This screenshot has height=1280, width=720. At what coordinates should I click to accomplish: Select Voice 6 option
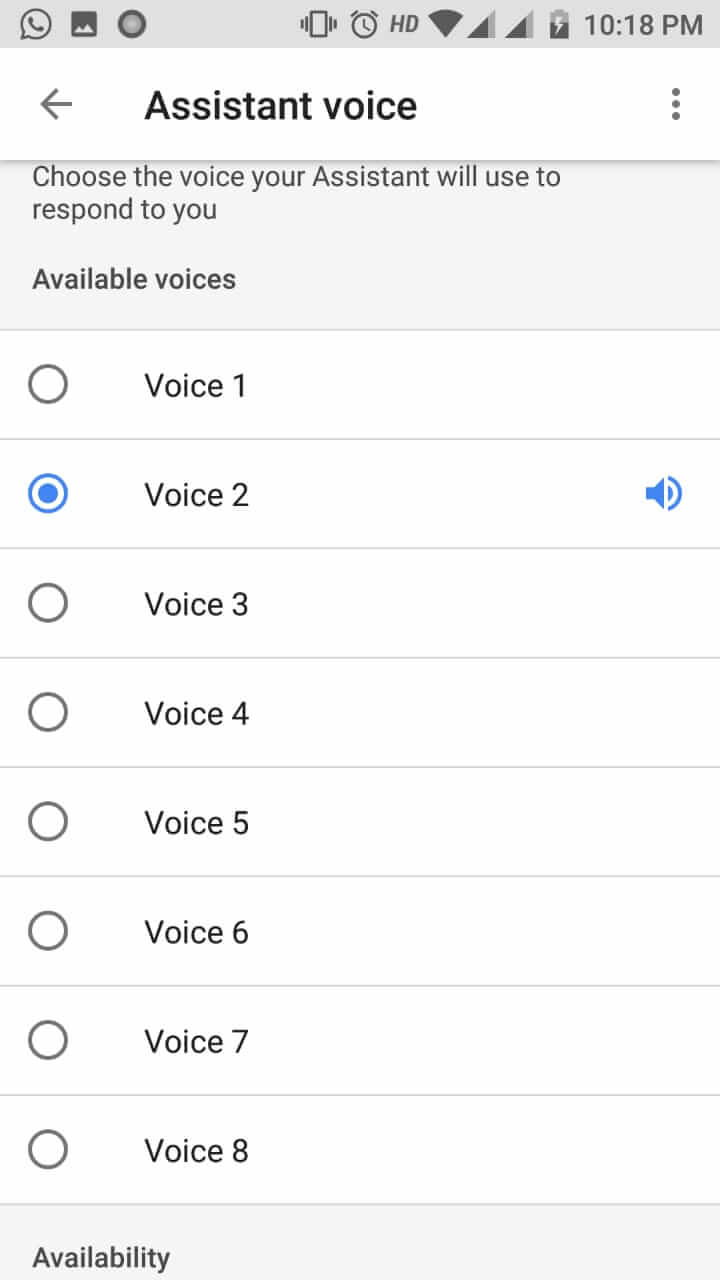pos(360,931)
